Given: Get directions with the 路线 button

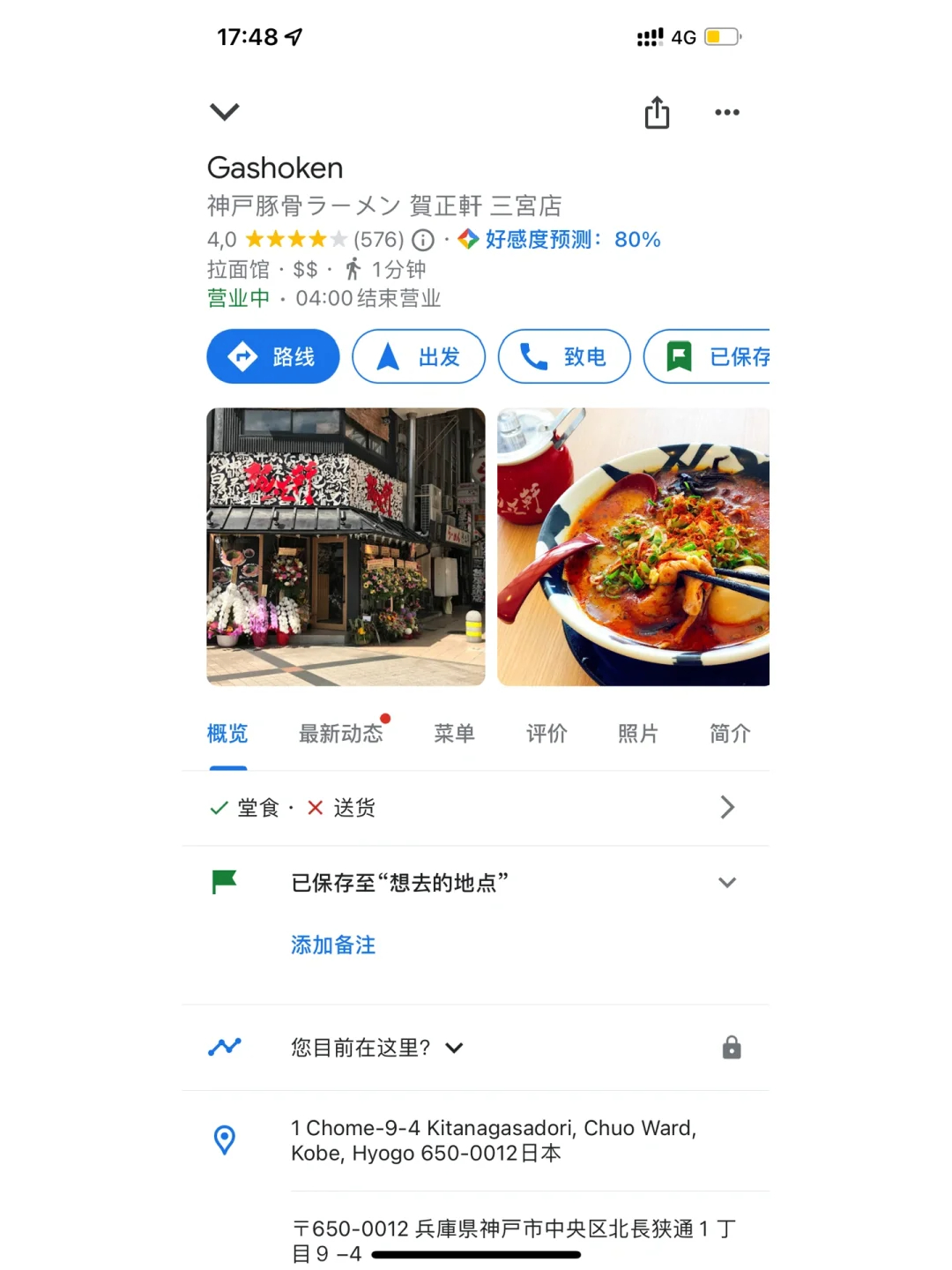Looking at the screenshot, I should (273, 356).
